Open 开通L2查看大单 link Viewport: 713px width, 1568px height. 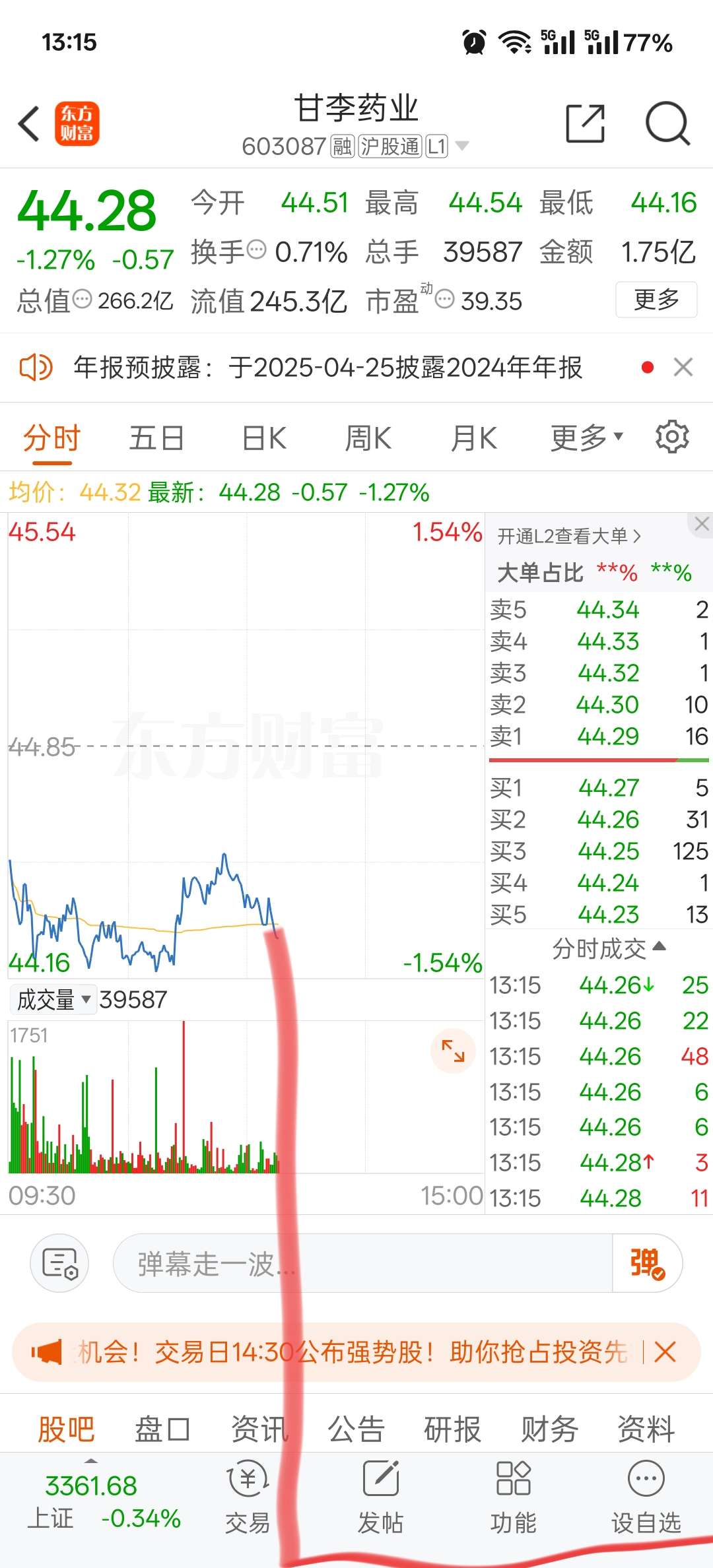pos(568,536)
